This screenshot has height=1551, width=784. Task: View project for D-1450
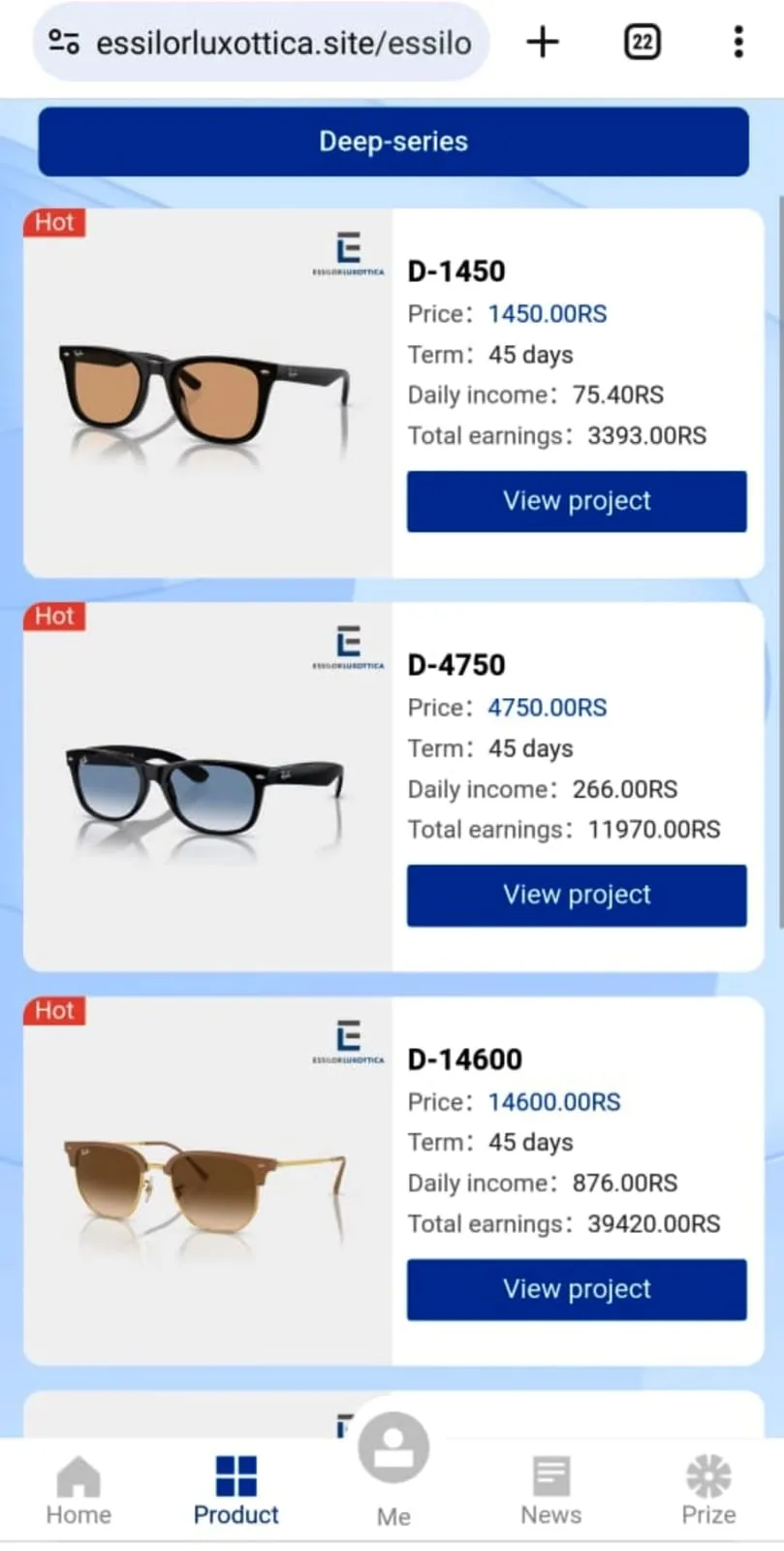577,501
